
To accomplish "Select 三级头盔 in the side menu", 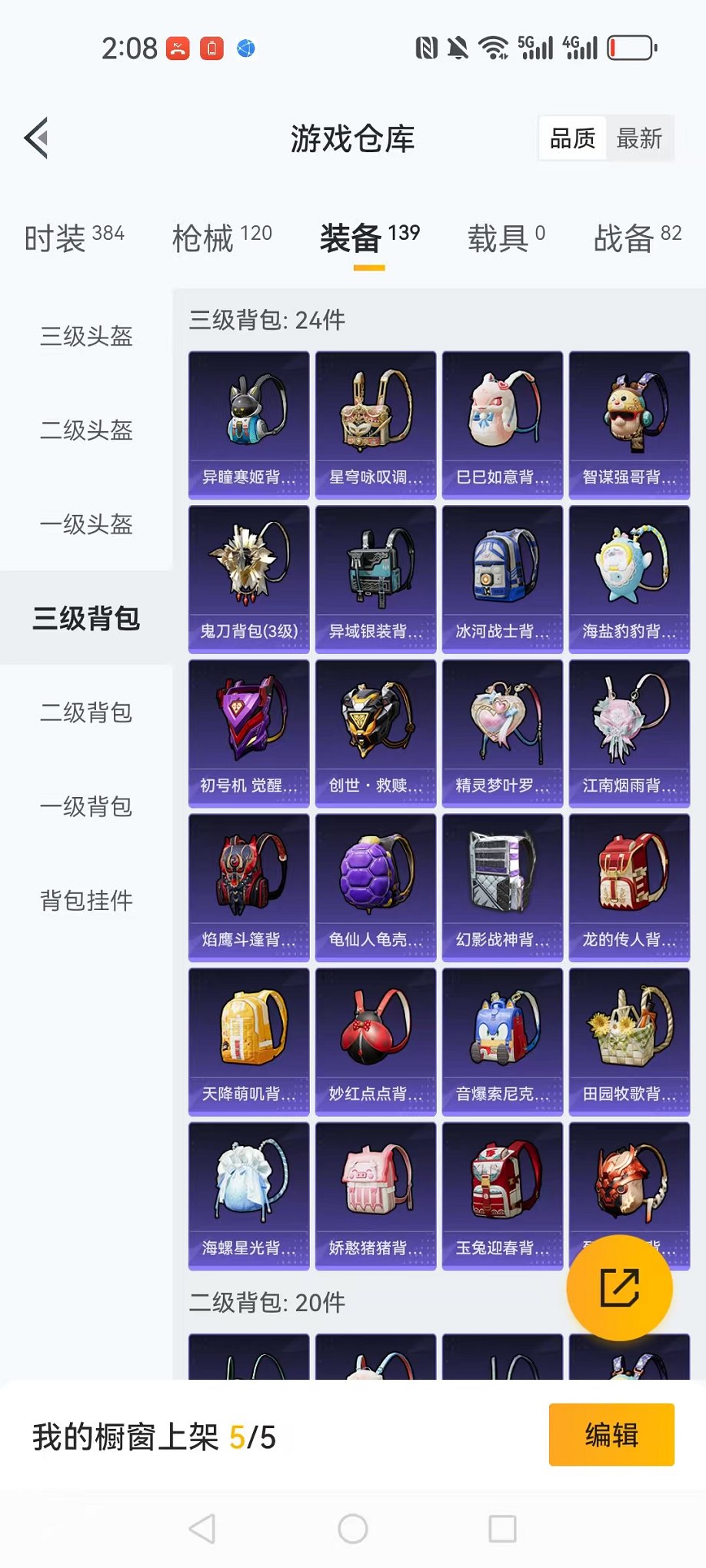I will pyautogui.click(x=86, y=336).
